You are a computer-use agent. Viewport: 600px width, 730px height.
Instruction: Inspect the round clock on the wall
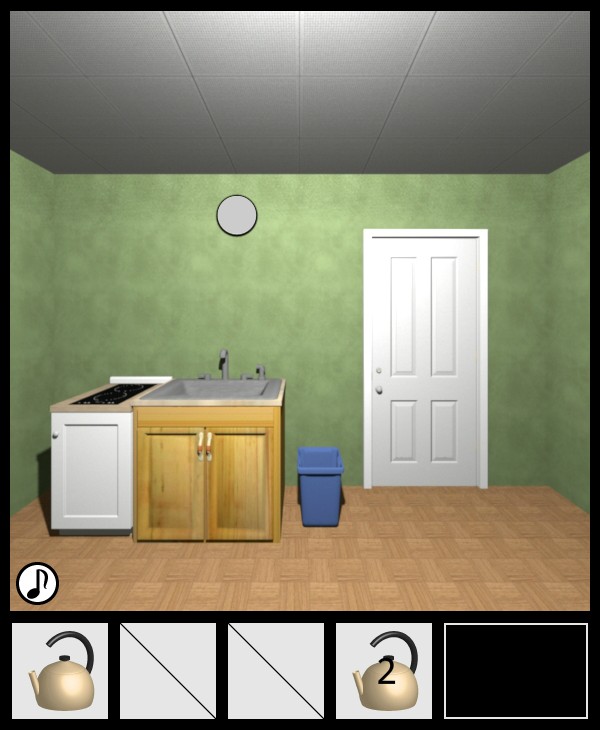237,215
